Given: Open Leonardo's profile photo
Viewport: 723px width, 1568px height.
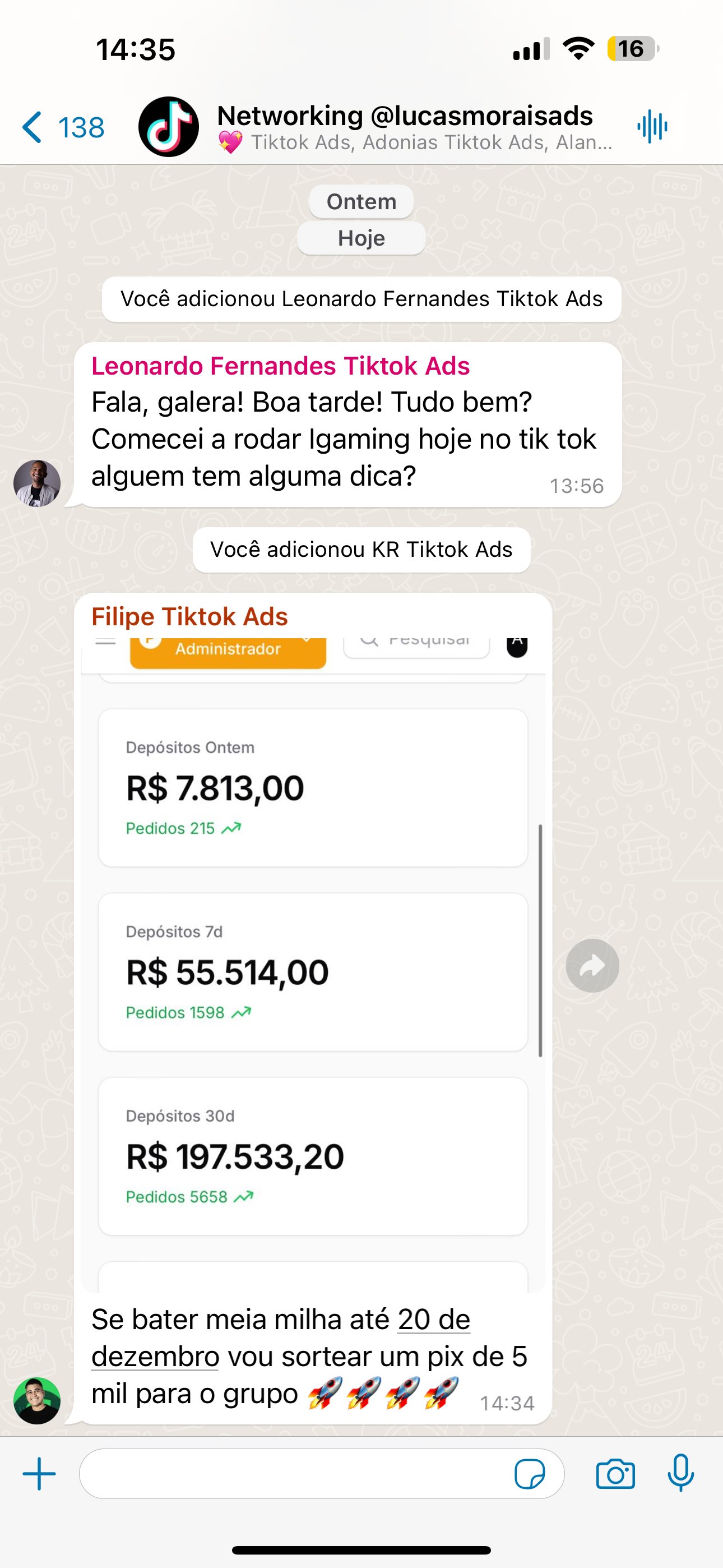Looking at the screenshot, I should (36, 482).
